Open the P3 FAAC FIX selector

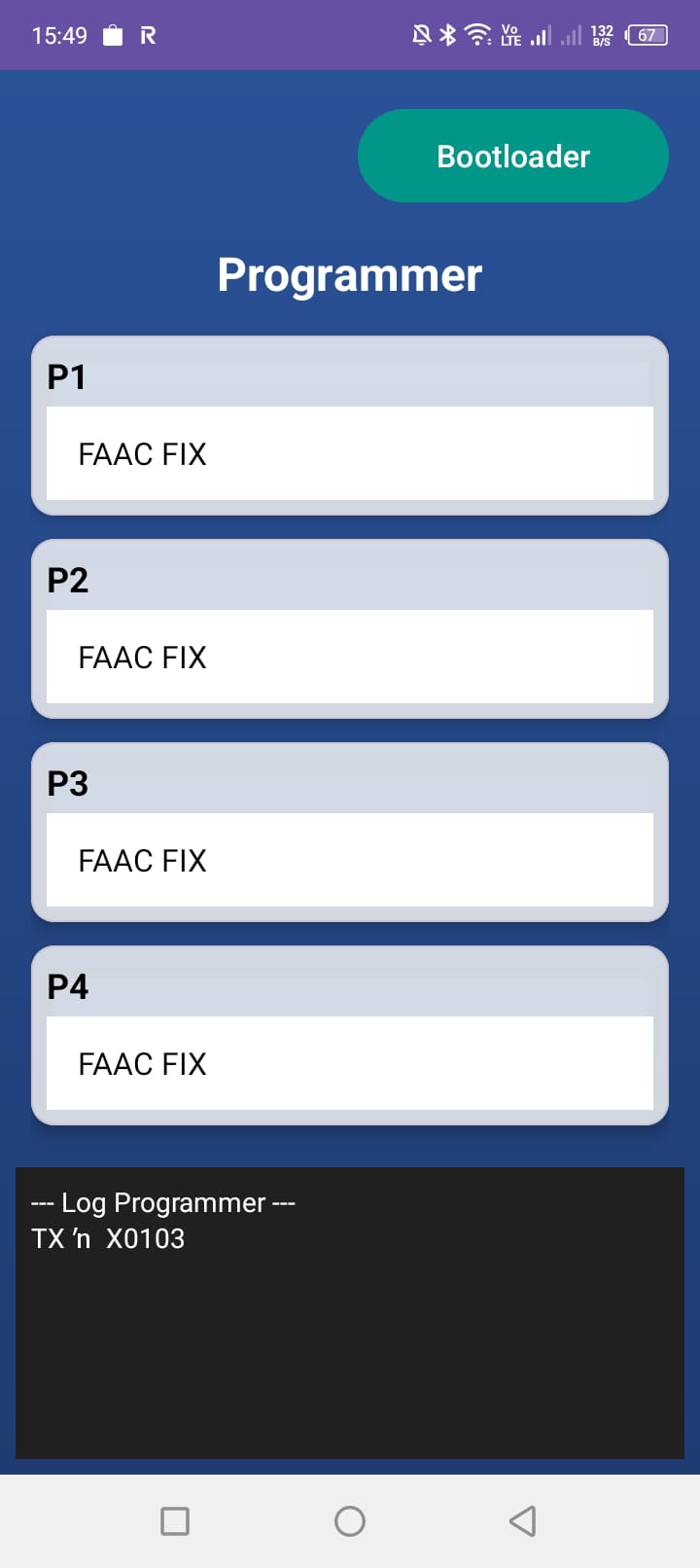350,860
